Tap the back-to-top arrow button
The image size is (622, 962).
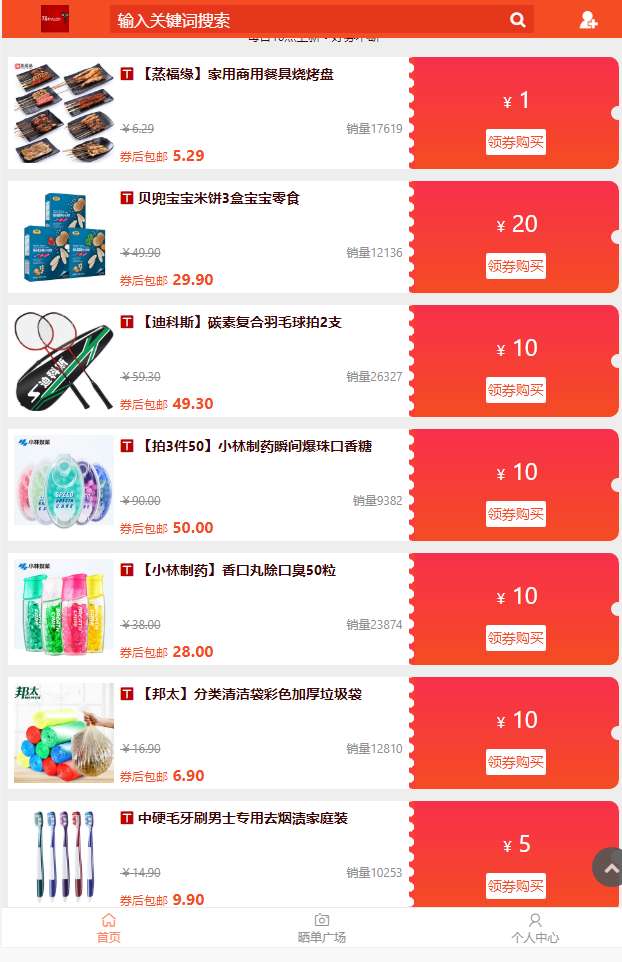[609, 867]
